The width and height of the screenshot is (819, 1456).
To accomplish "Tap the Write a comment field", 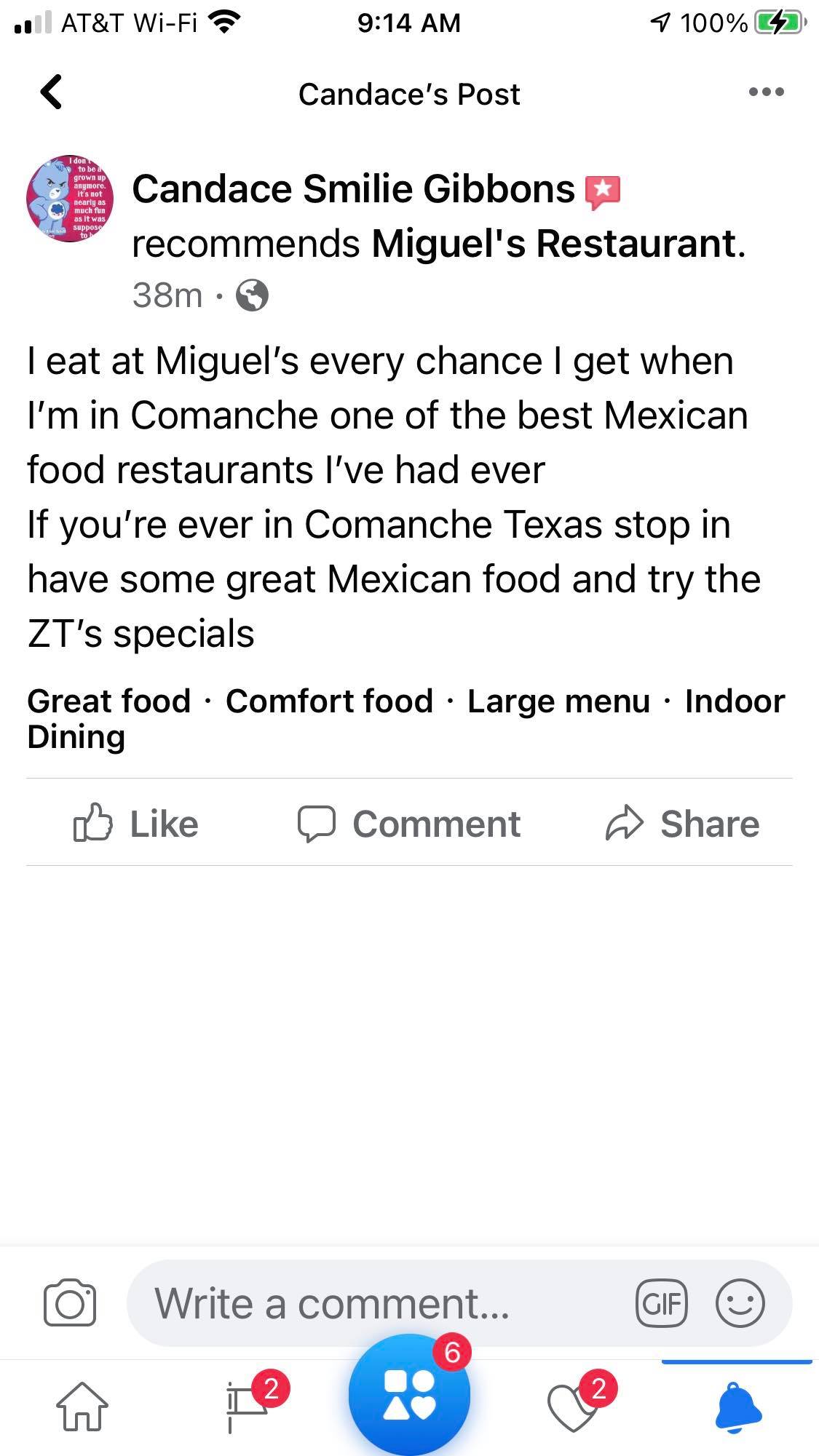I will pyautogui.click(x=328, y=1303).
